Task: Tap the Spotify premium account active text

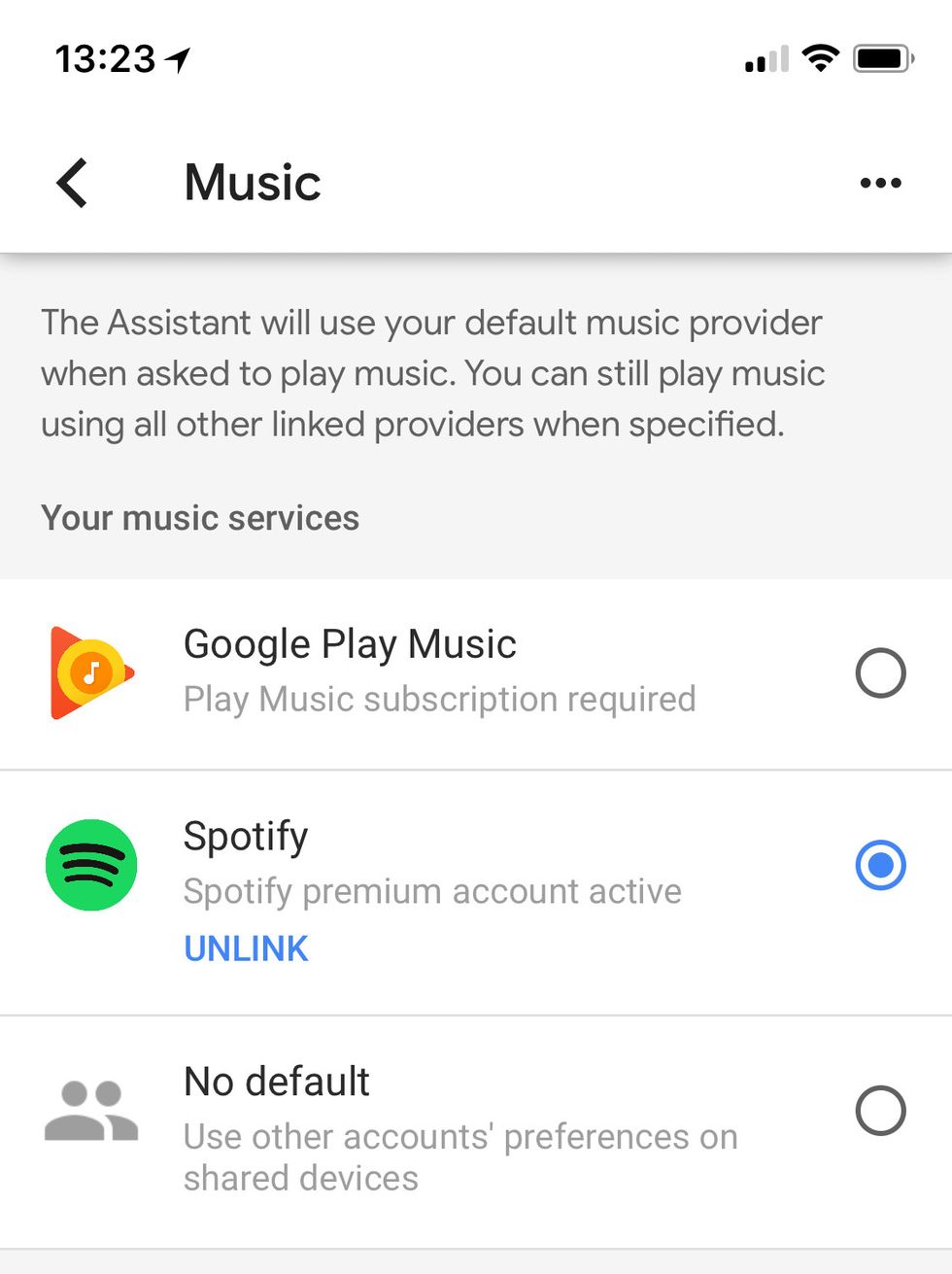Action: 431,891
